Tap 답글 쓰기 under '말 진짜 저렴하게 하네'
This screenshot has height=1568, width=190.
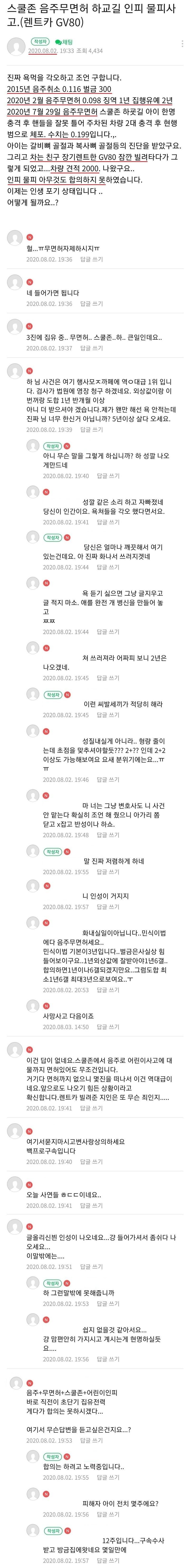point(108,872)
